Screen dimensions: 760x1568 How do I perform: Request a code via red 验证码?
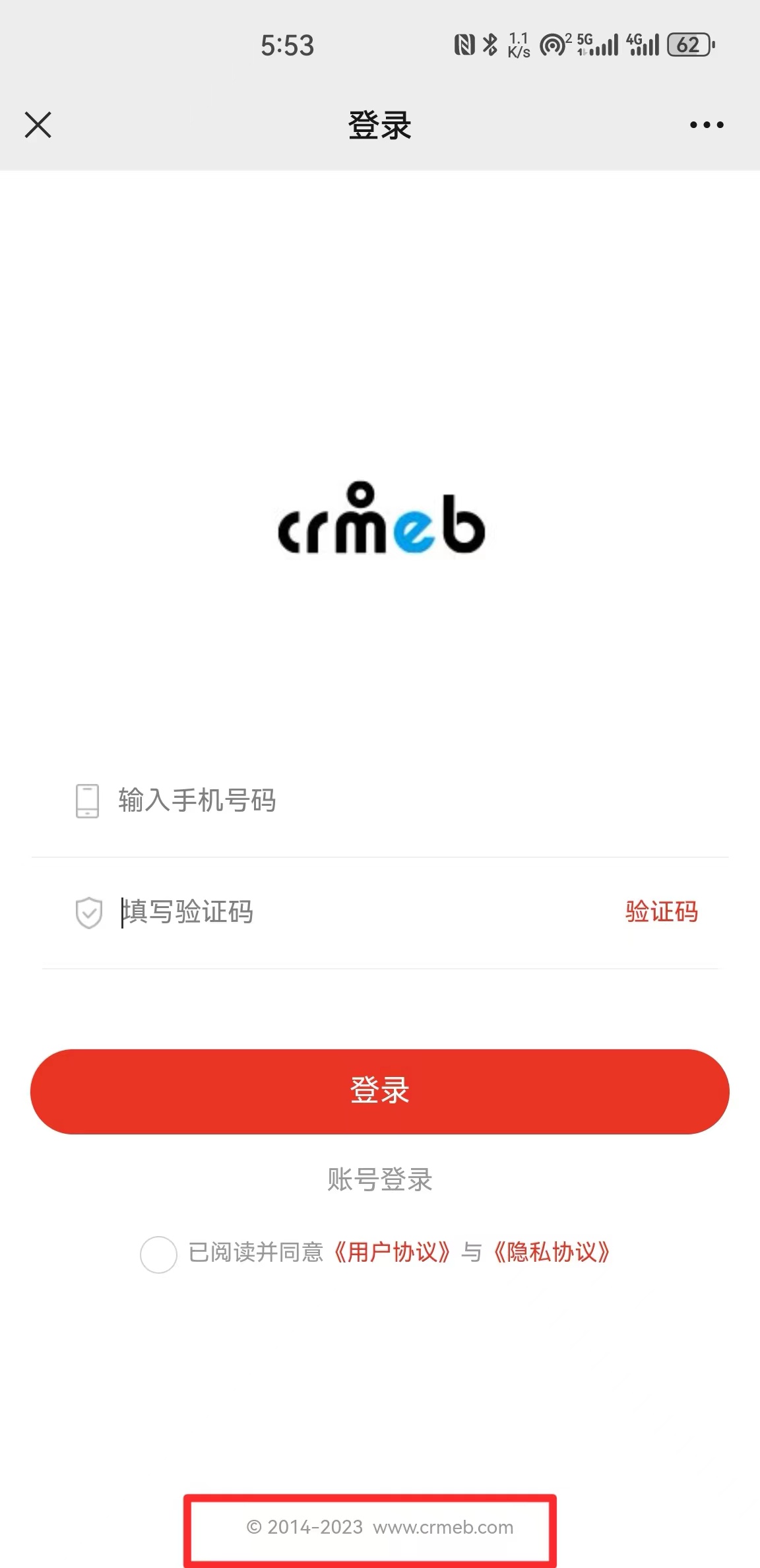click(x=661, y=912)
